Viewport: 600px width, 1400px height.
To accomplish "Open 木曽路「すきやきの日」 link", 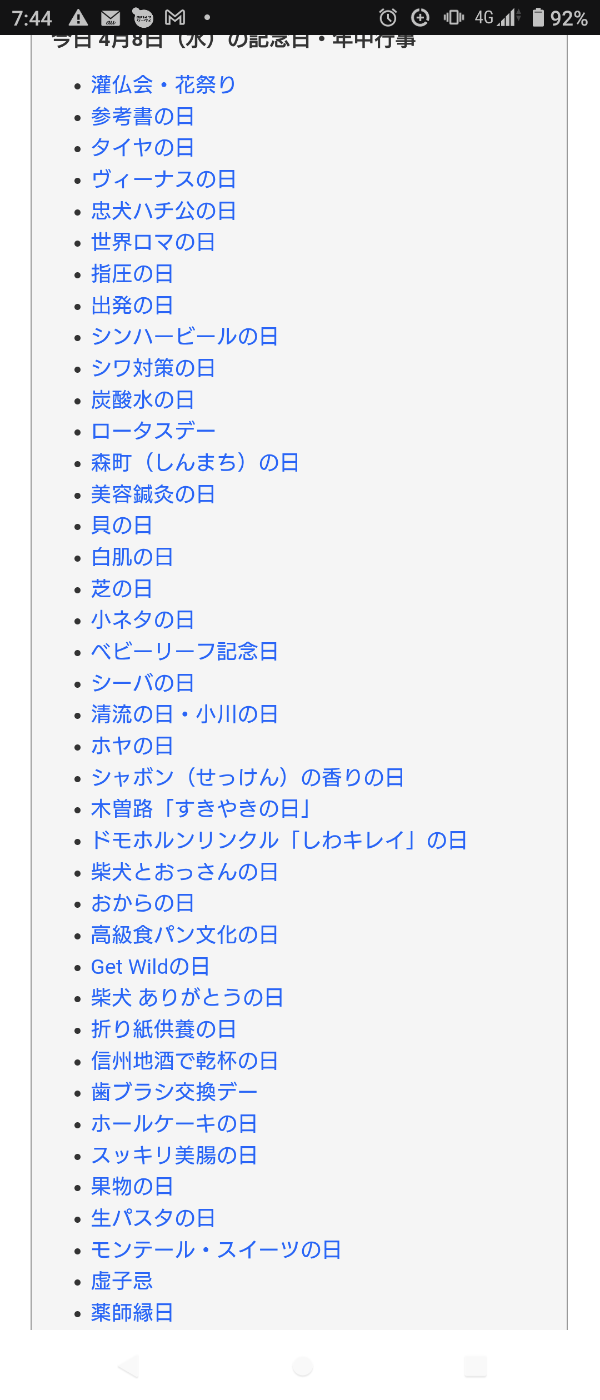I will coord(206,809).
